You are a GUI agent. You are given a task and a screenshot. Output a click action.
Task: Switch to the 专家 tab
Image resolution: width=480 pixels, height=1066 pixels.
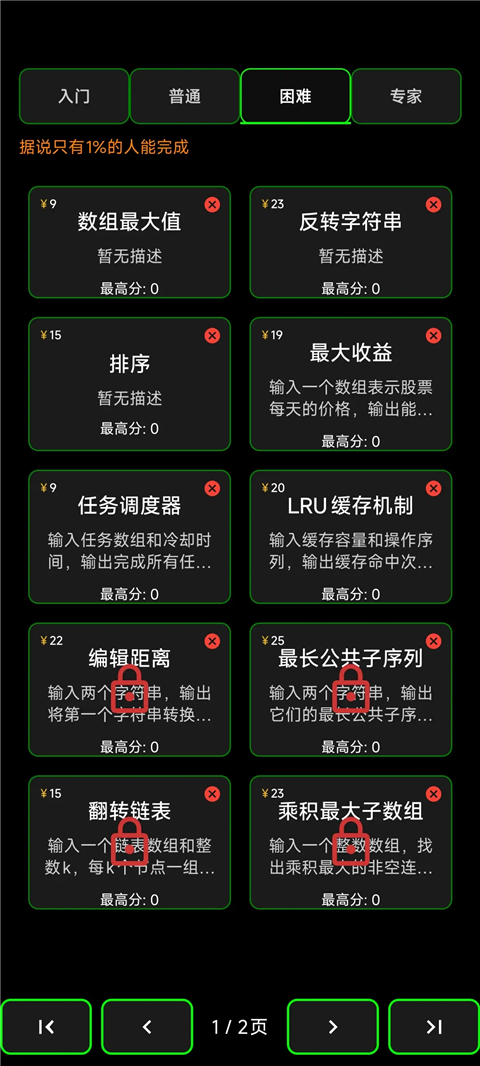pos(407,96)
